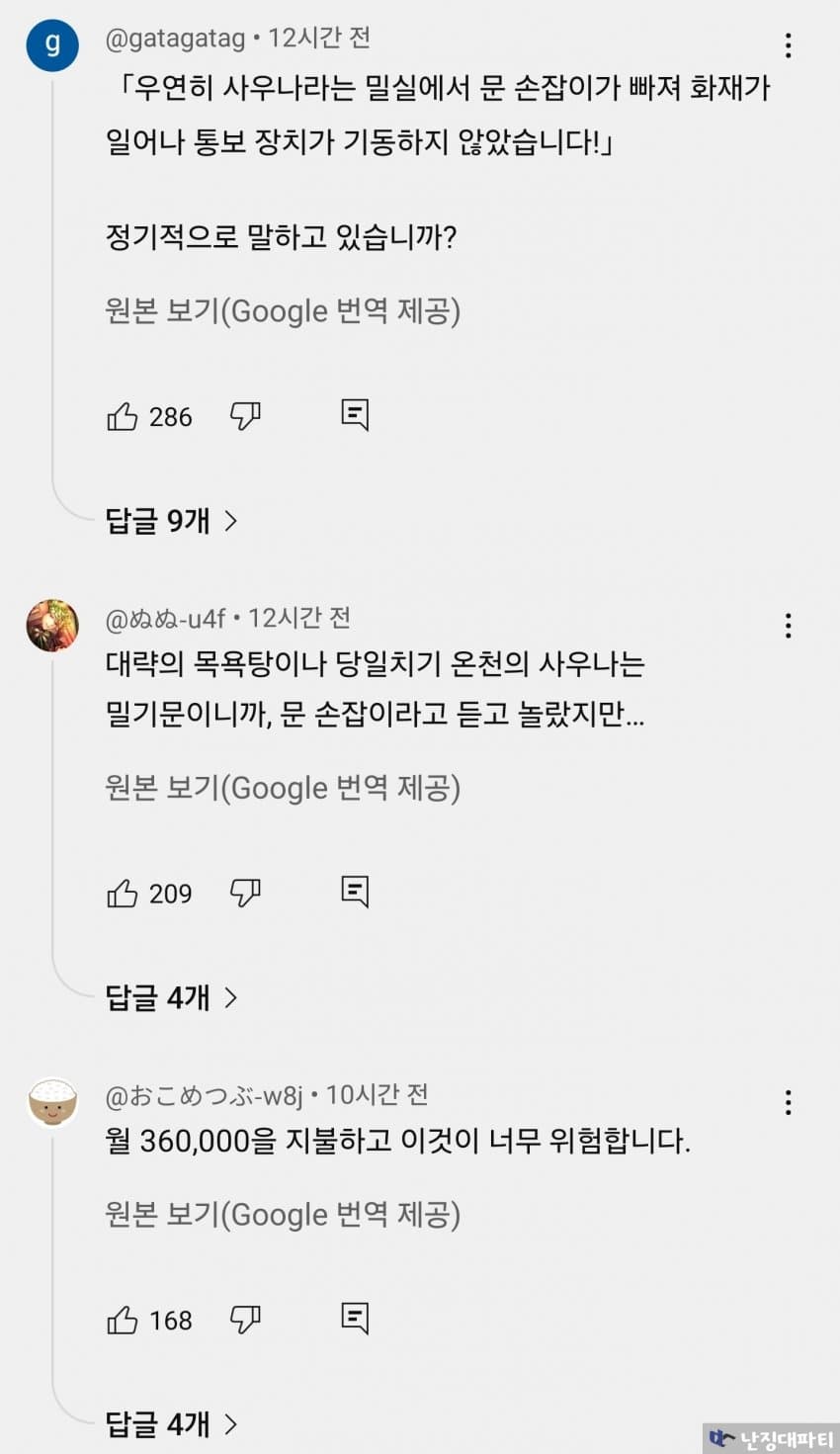
Task: Dislike @ぬぬ-u4f's comment
Action: pos(245,894)
